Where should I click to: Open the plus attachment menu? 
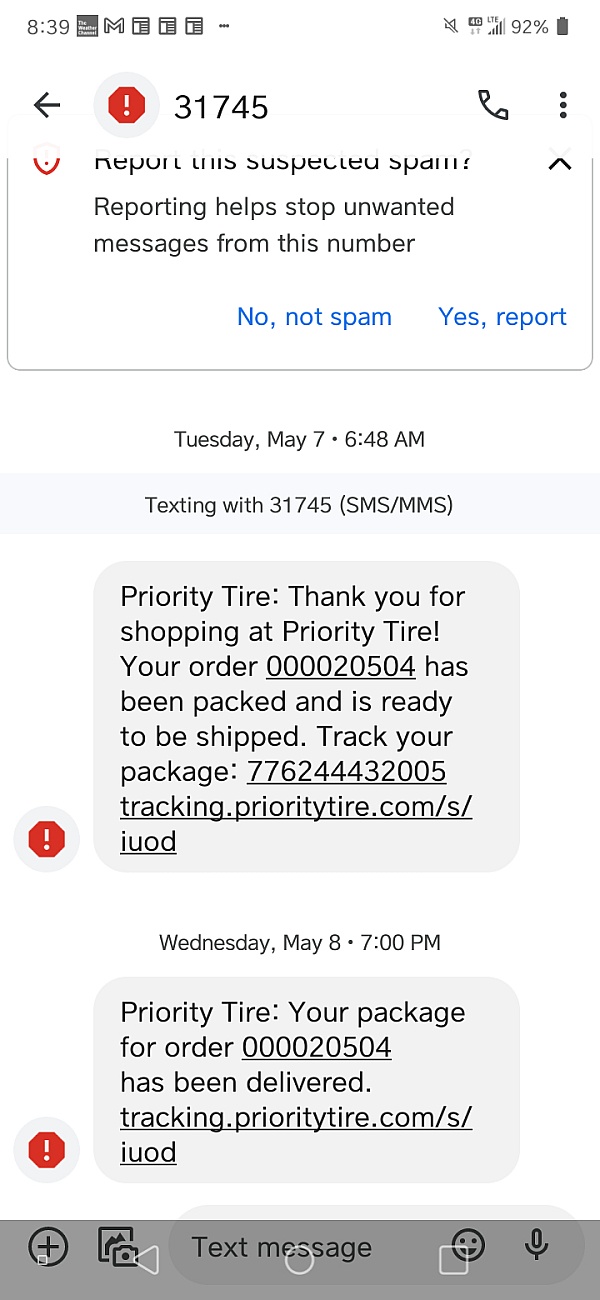[x=48, y=1246]
